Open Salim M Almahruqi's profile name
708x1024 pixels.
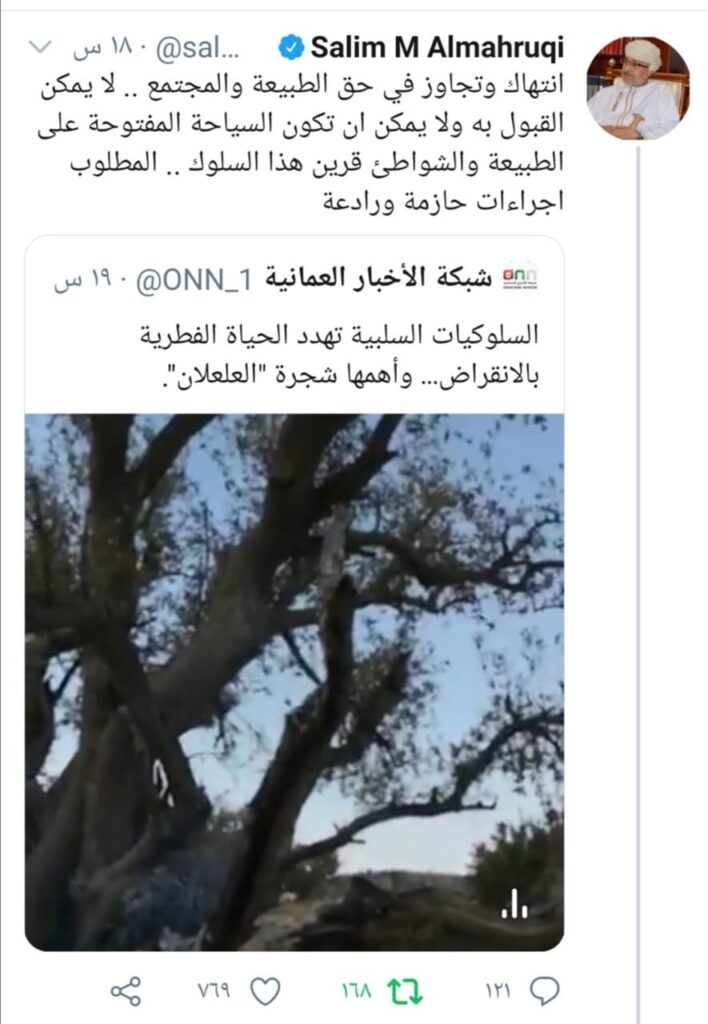[x=436, y=47]
